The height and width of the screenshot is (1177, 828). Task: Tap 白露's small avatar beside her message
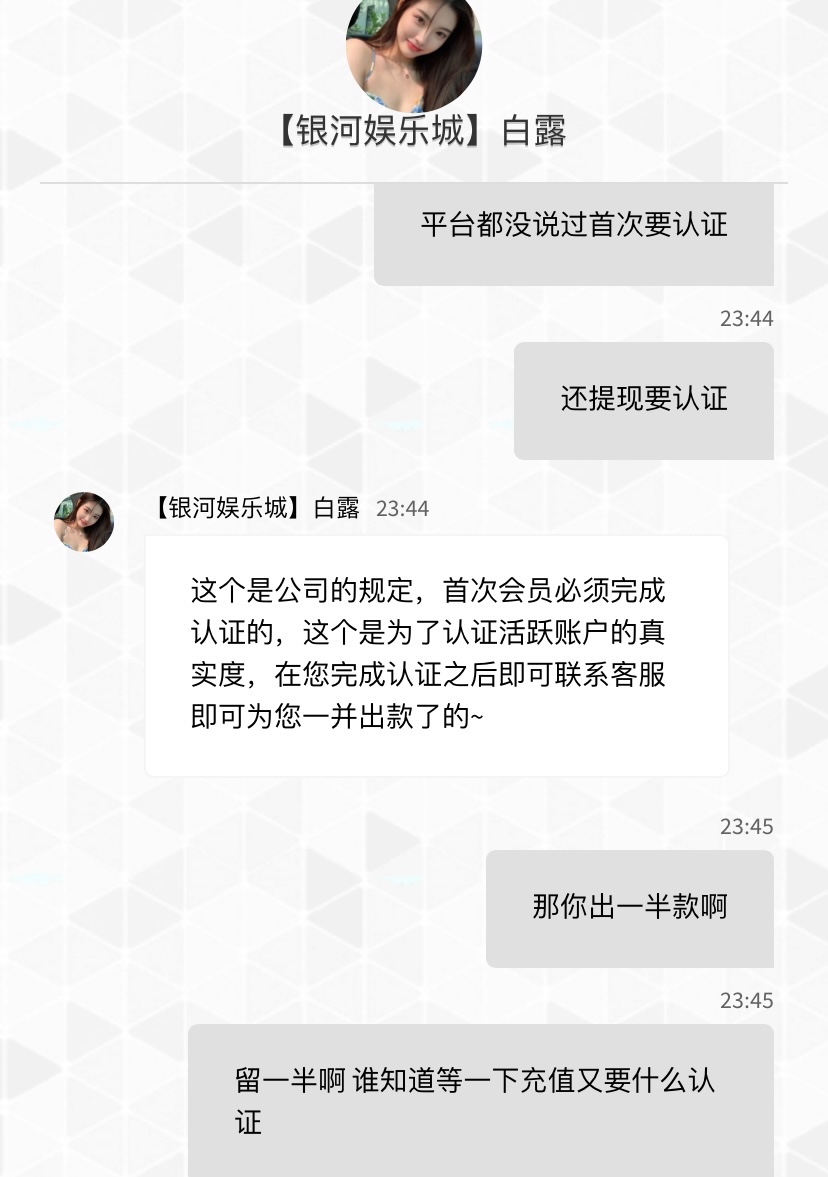[84, 522]
